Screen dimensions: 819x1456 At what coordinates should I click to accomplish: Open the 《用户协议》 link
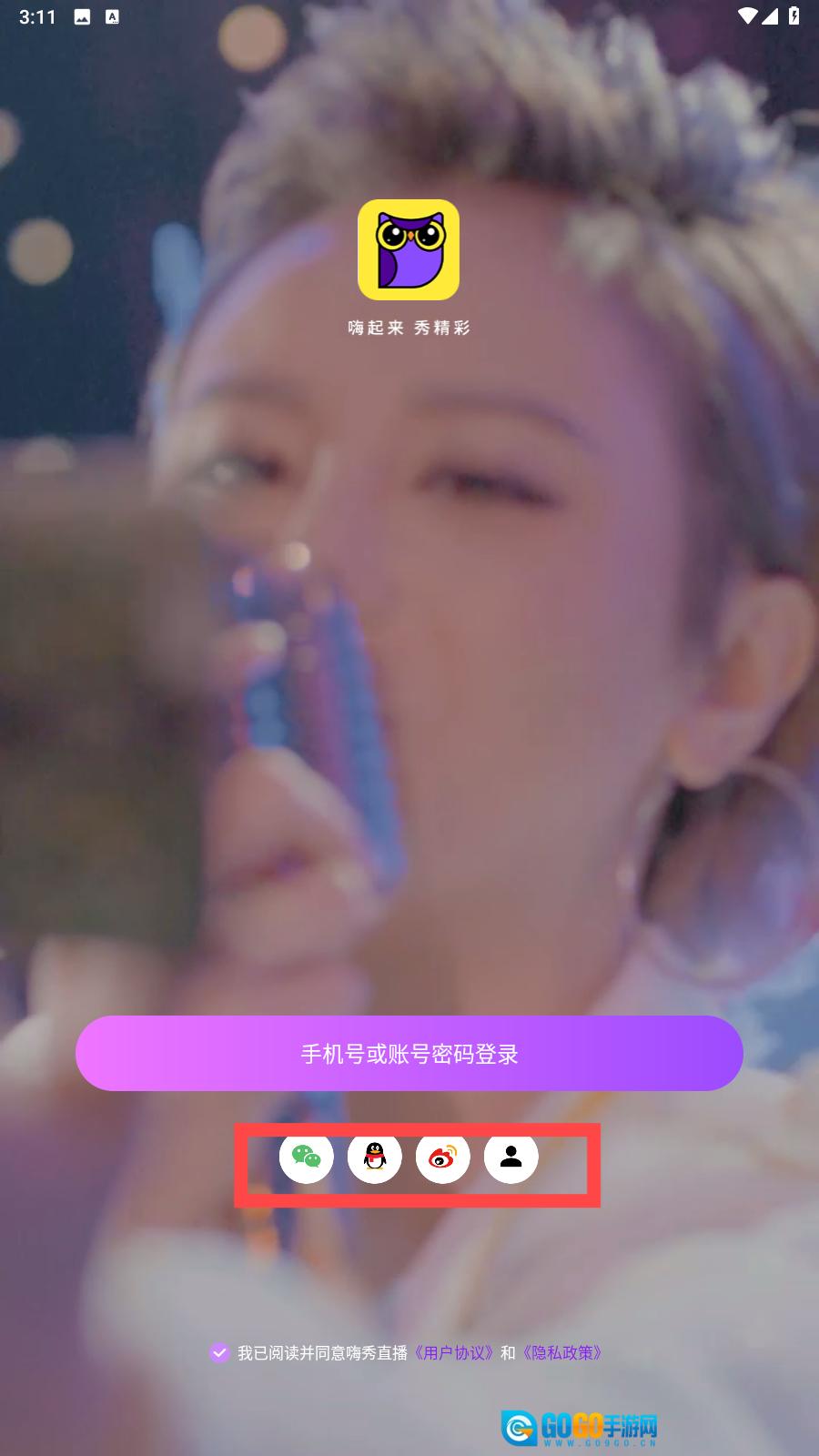pos(454,1353)
